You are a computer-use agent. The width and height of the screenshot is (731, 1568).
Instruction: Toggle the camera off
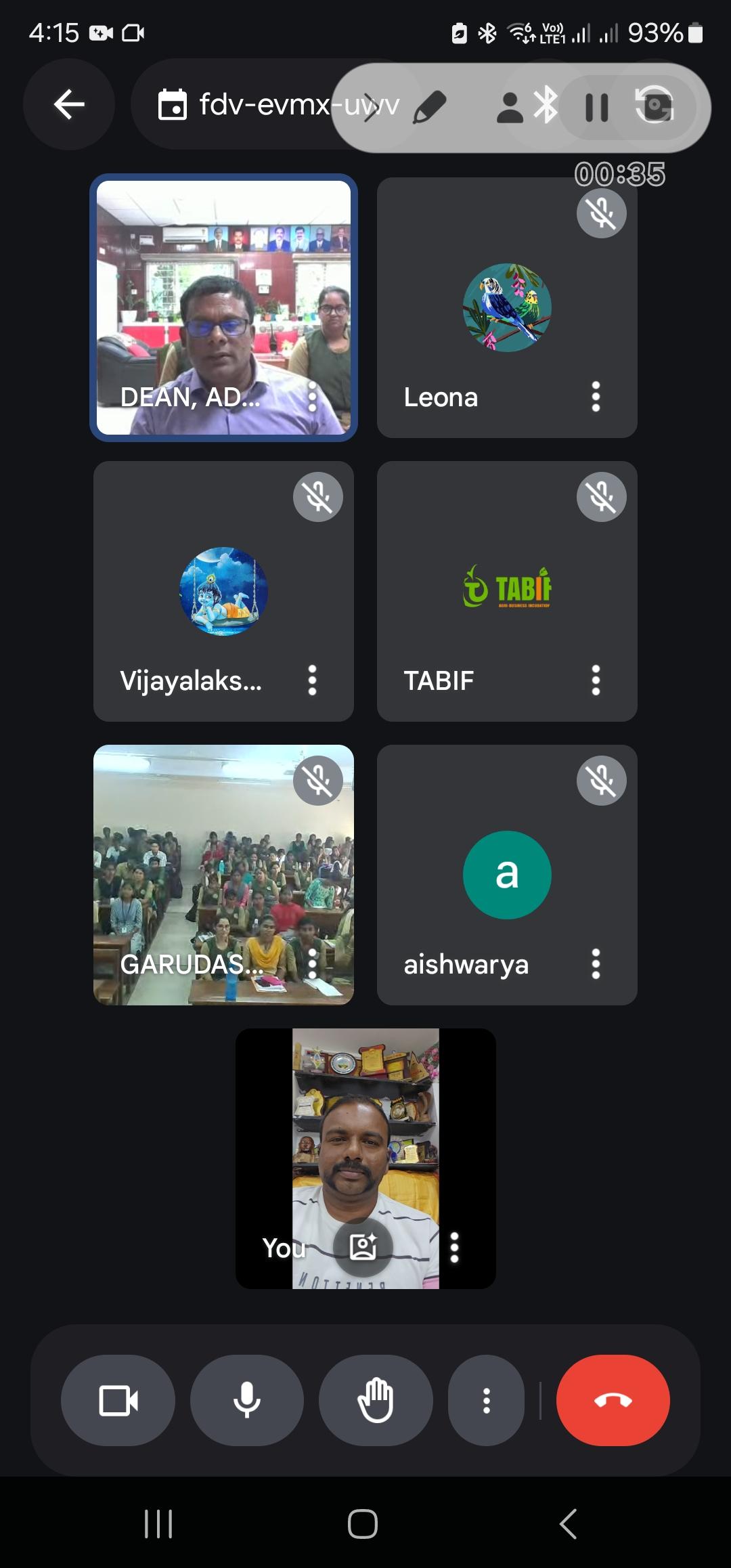click(x=118, y=1400)
